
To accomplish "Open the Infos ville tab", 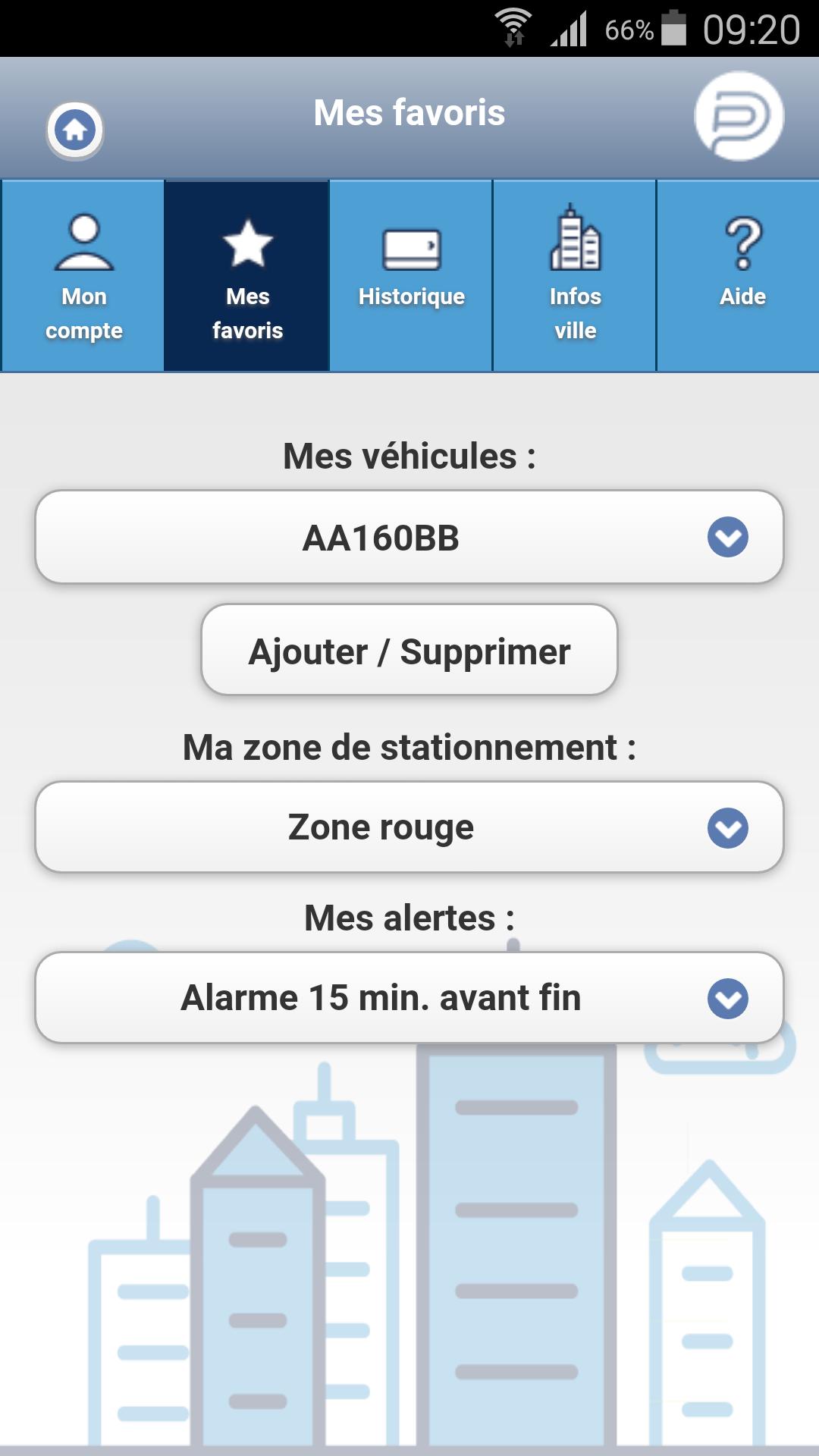I will [x=575, y=276].
